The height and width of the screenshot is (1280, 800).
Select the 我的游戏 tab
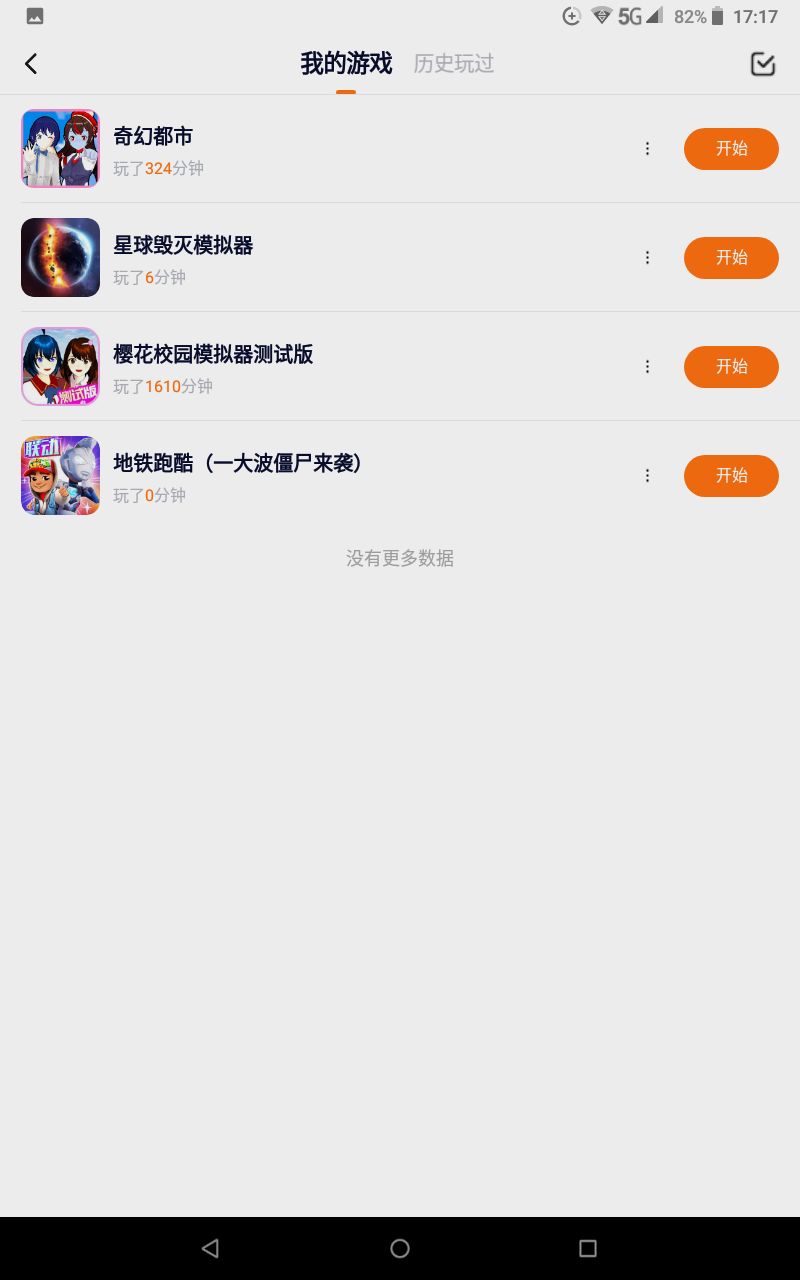(346, 64)
